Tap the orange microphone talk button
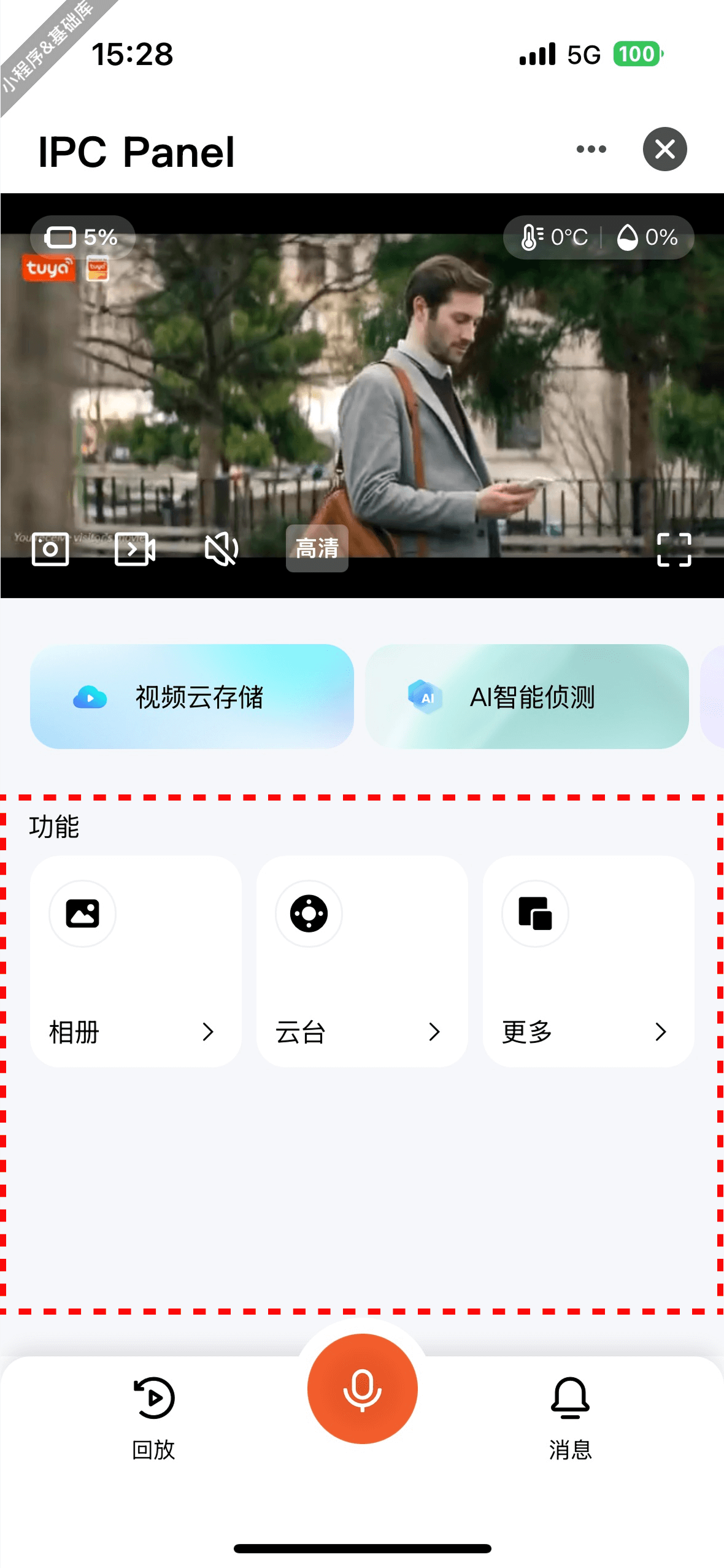This screenshot has height=1568, width=724. [362, 1388]
